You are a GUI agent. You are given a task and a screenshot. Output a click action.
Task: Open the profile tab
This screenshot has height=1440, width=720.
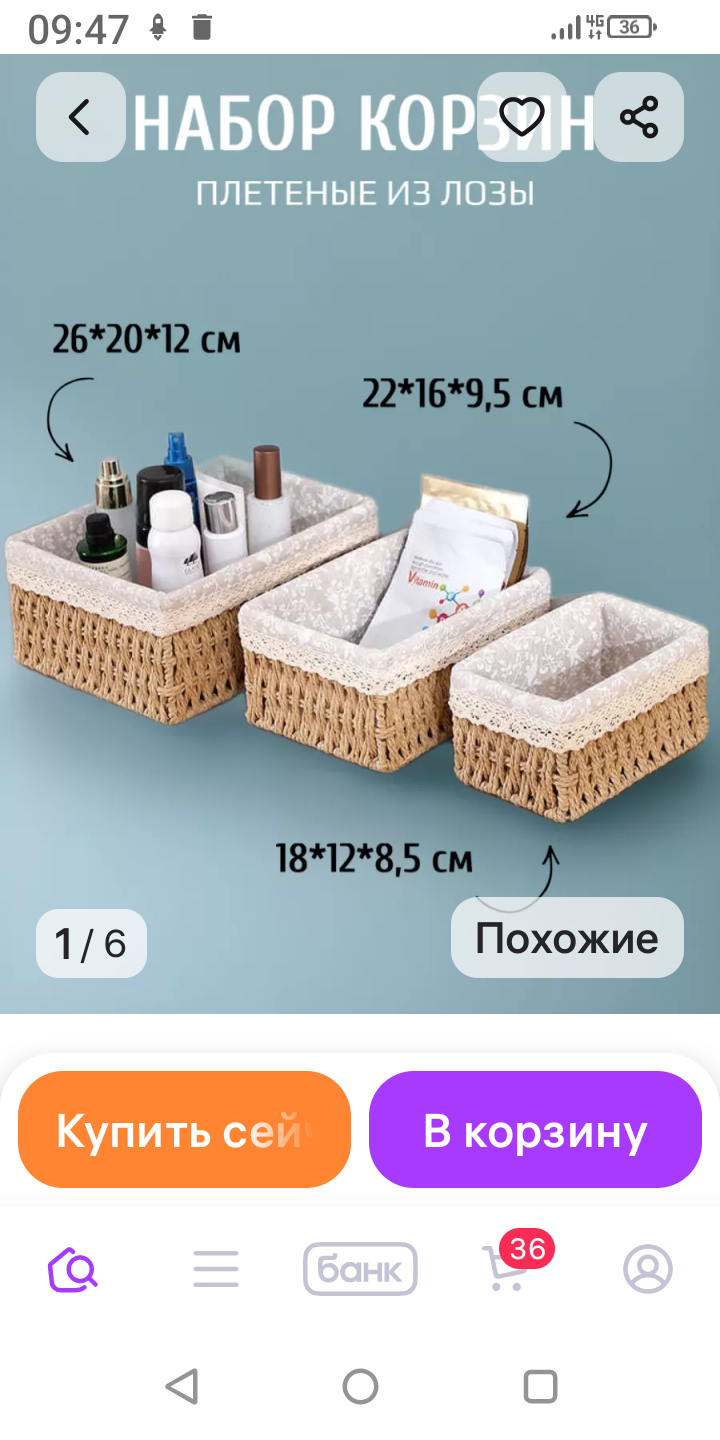pyautogui.click(x=648, y=1270)
